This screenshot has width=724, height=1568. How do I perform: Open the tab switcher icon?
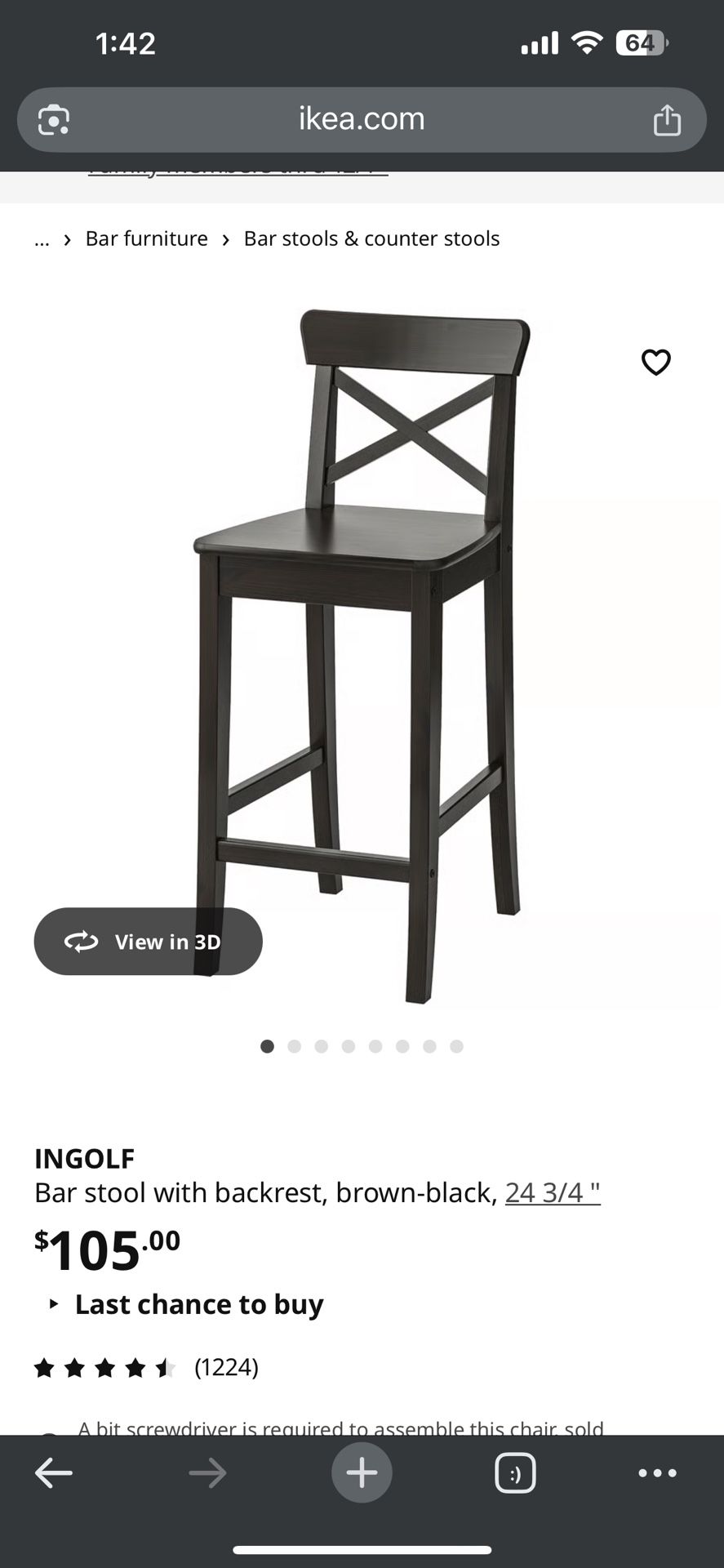(515, 1473)
